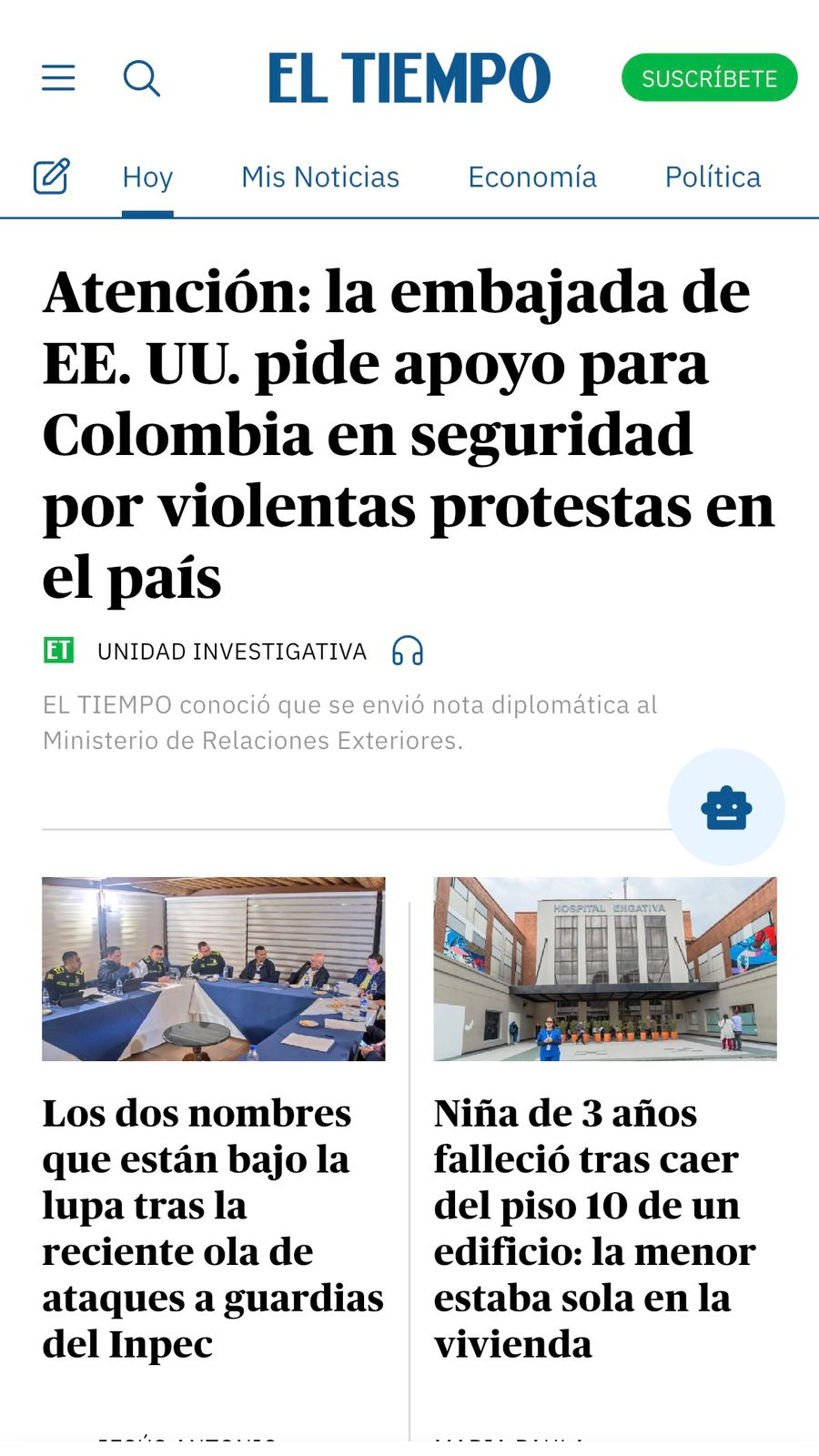Play the article audio with the headphones icon
The height and width of the screenshot is (1456, 819).
(x=409, y=651)
